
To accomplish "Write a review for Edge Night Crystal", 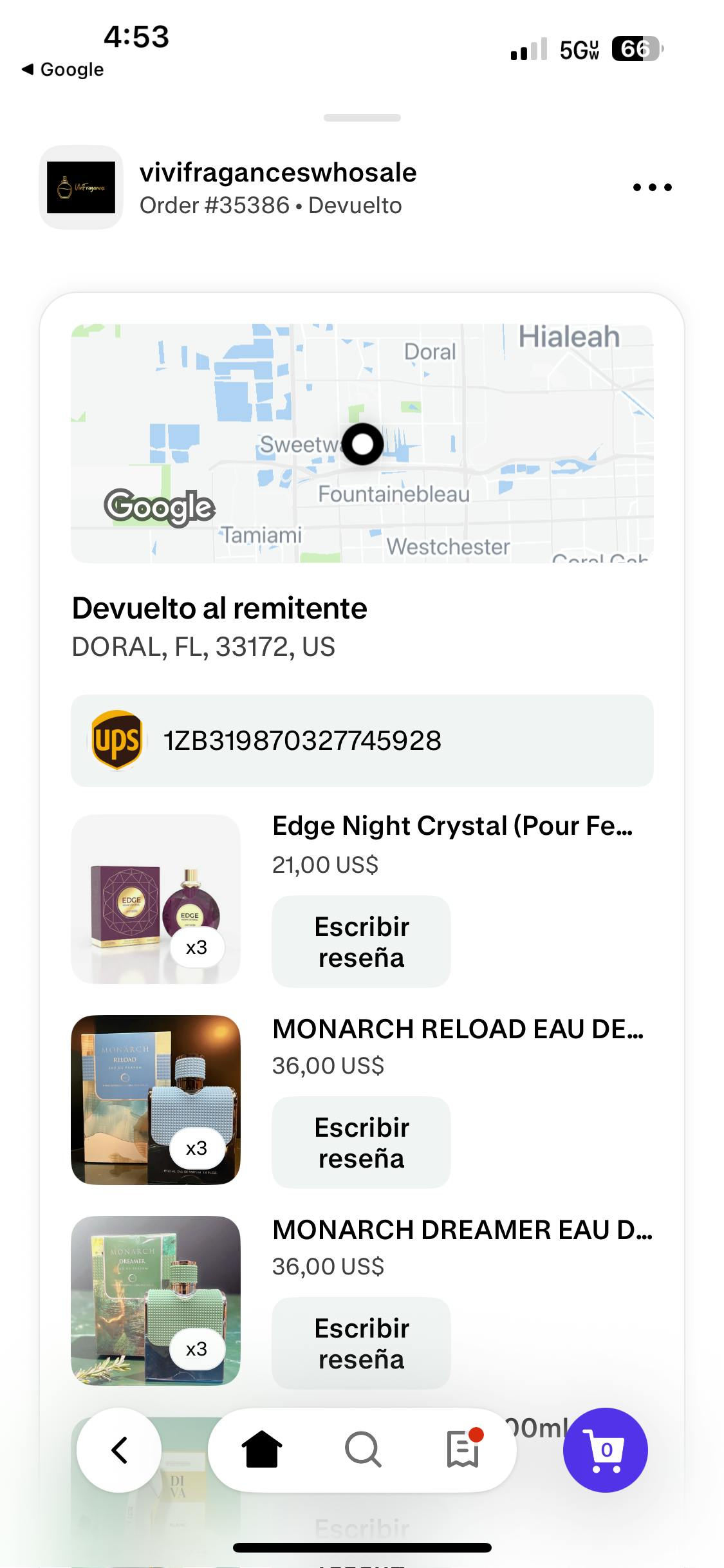I will [361, 942].
